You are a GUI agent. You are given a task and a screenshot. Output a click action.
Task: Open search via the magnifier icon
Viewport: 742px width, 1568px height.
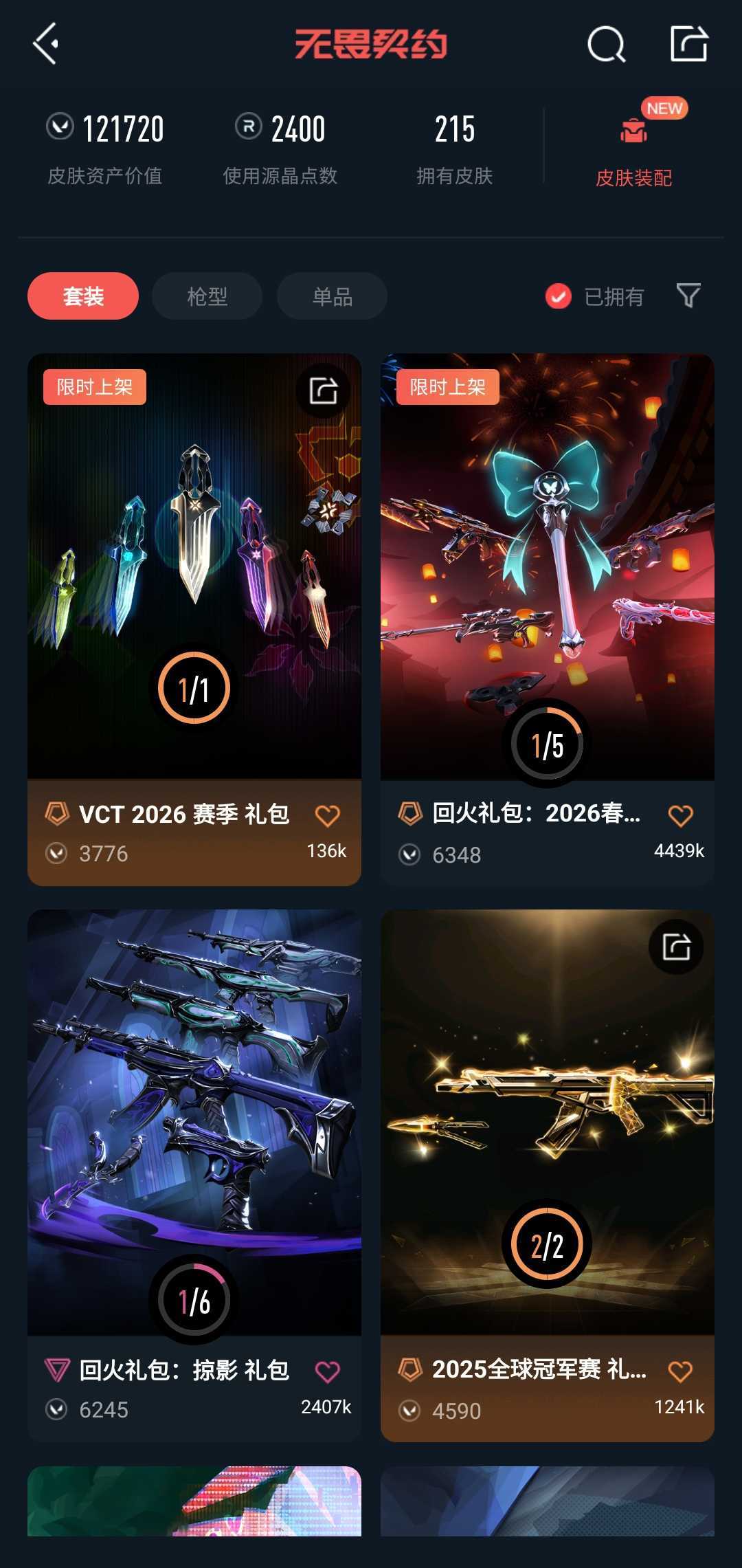point(605,45)
